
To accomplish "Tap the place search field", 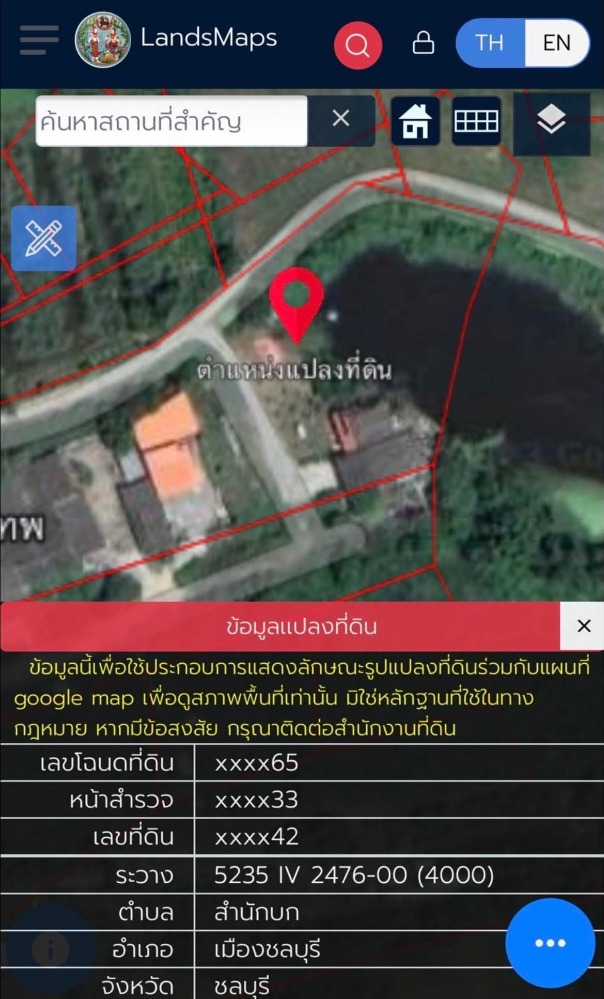I will pos(171,121).
